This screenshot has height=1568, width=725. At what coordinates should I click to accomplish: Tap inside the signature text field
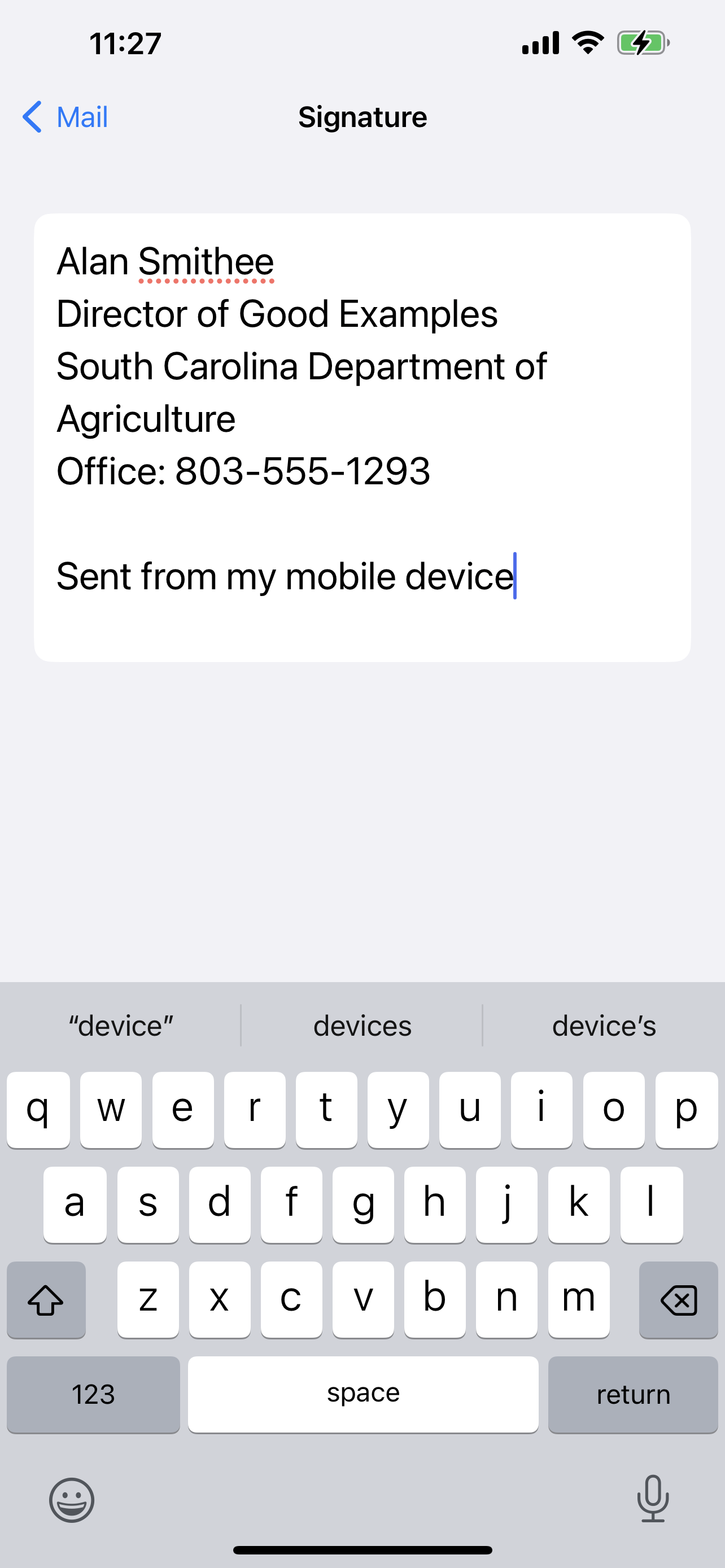click(x=362, y=437)
